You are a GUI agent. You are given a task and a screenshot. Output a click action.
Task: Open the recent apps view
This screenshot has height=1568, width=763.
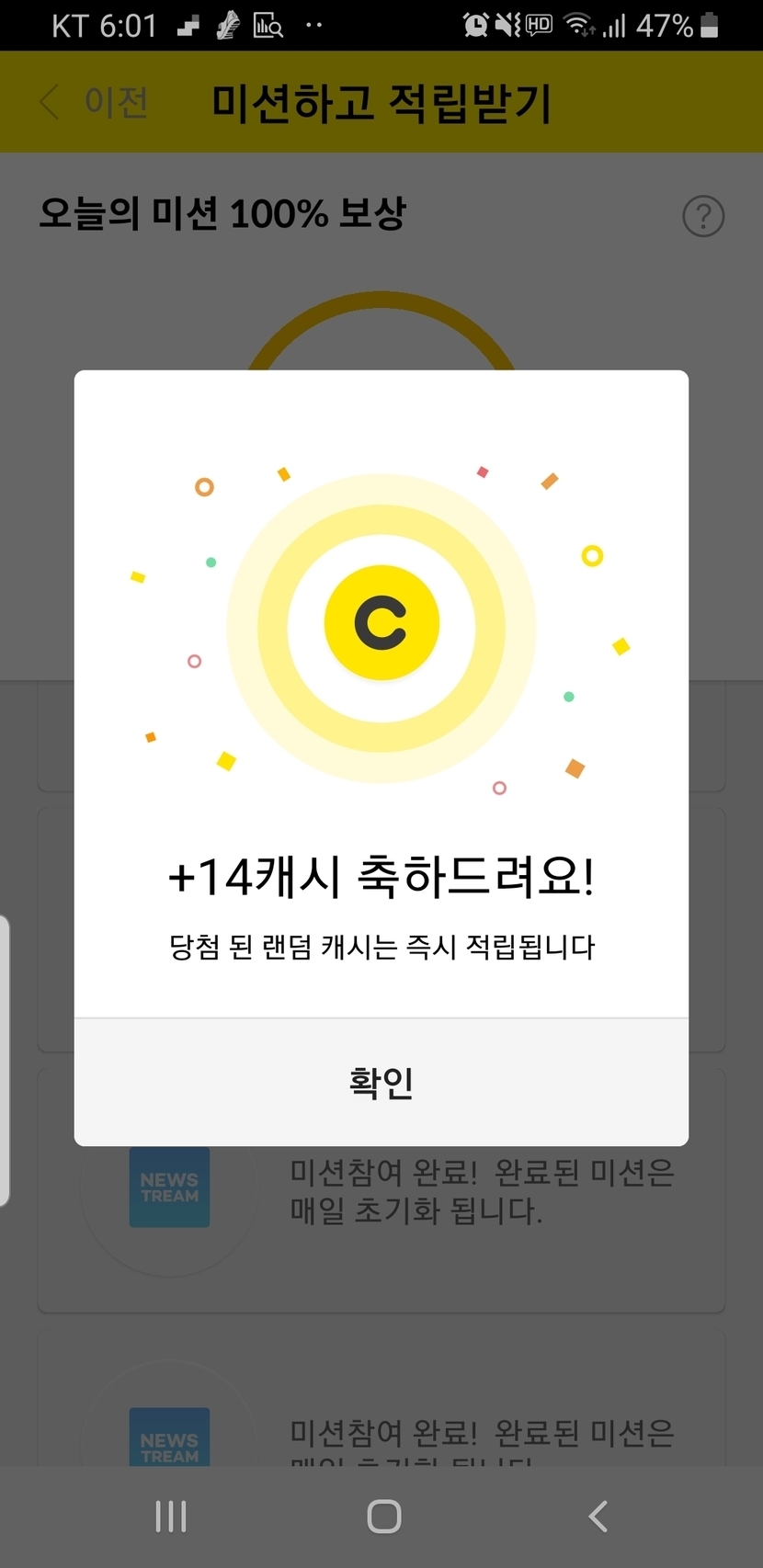click(x=171, y=1516)
